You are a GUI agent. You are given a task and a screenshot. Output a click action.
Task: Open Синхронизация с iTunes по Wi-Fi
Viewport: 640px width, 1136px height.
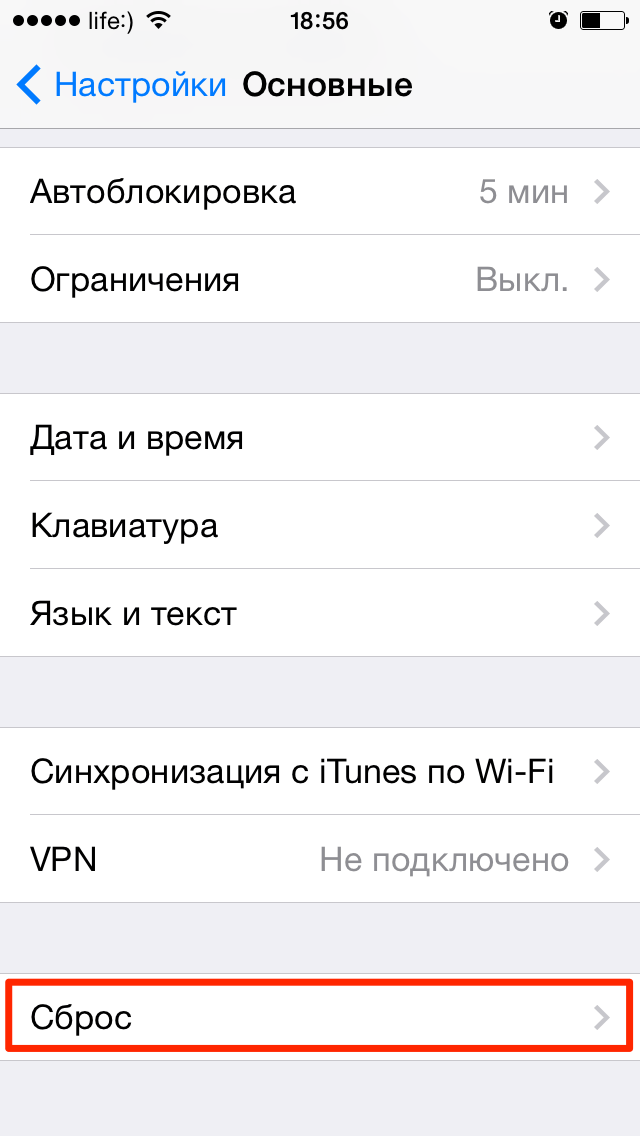click(x=320, y=772)
